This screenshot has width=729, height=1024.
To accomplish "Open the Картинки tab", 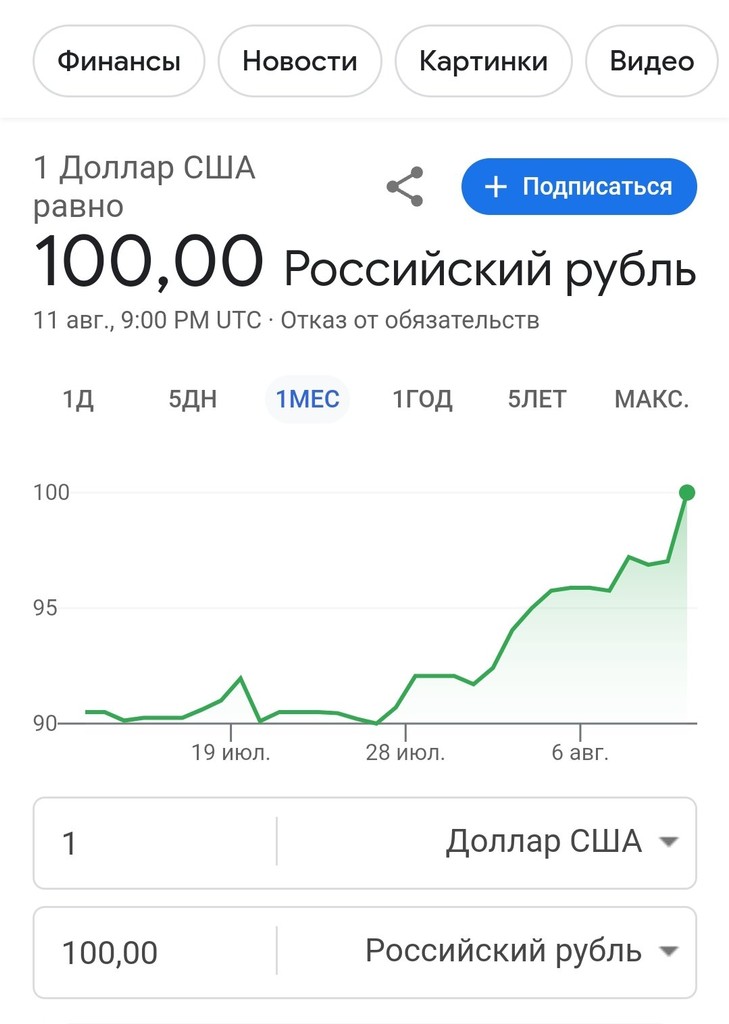I will (x=483, y=61).
